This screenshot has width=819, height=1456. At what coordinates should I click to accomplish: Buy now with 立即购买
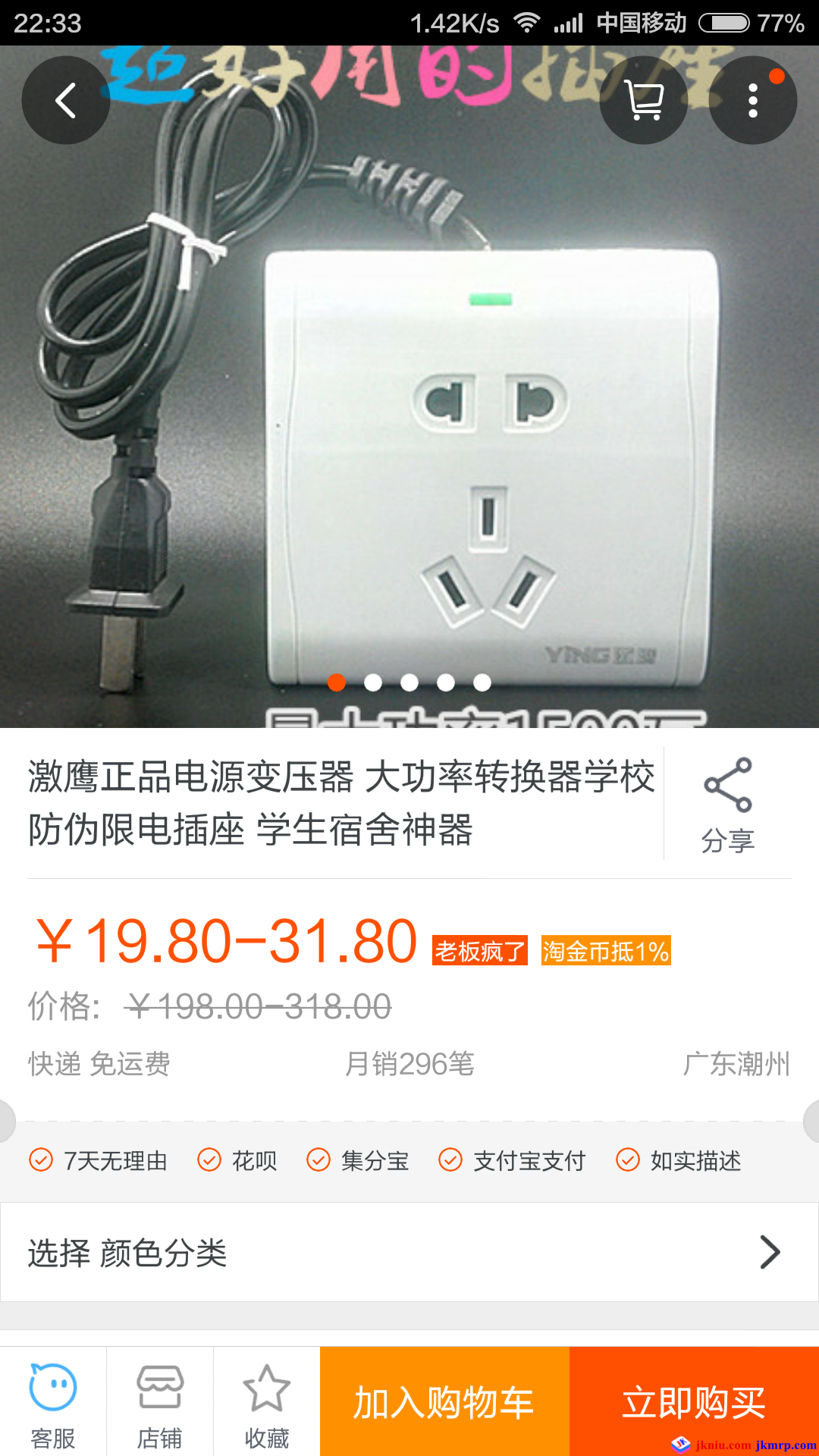click(693, 1401)
